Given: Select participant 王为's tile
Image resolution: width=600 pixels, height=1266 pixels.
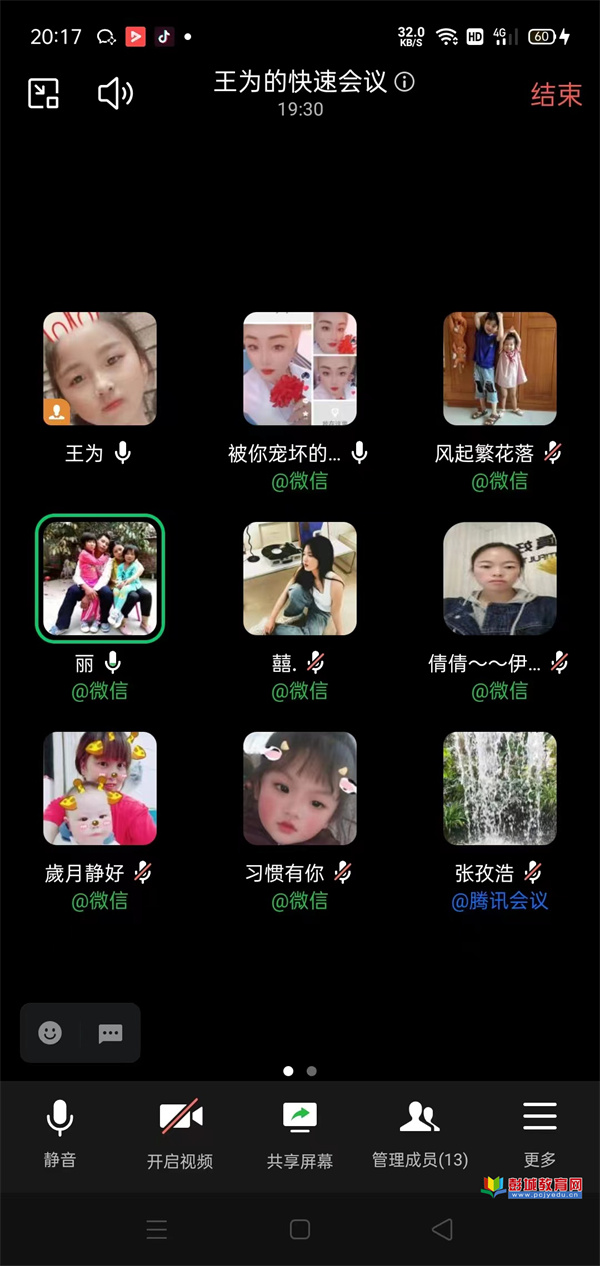Looking at the screenshot, I should (100, 369).
